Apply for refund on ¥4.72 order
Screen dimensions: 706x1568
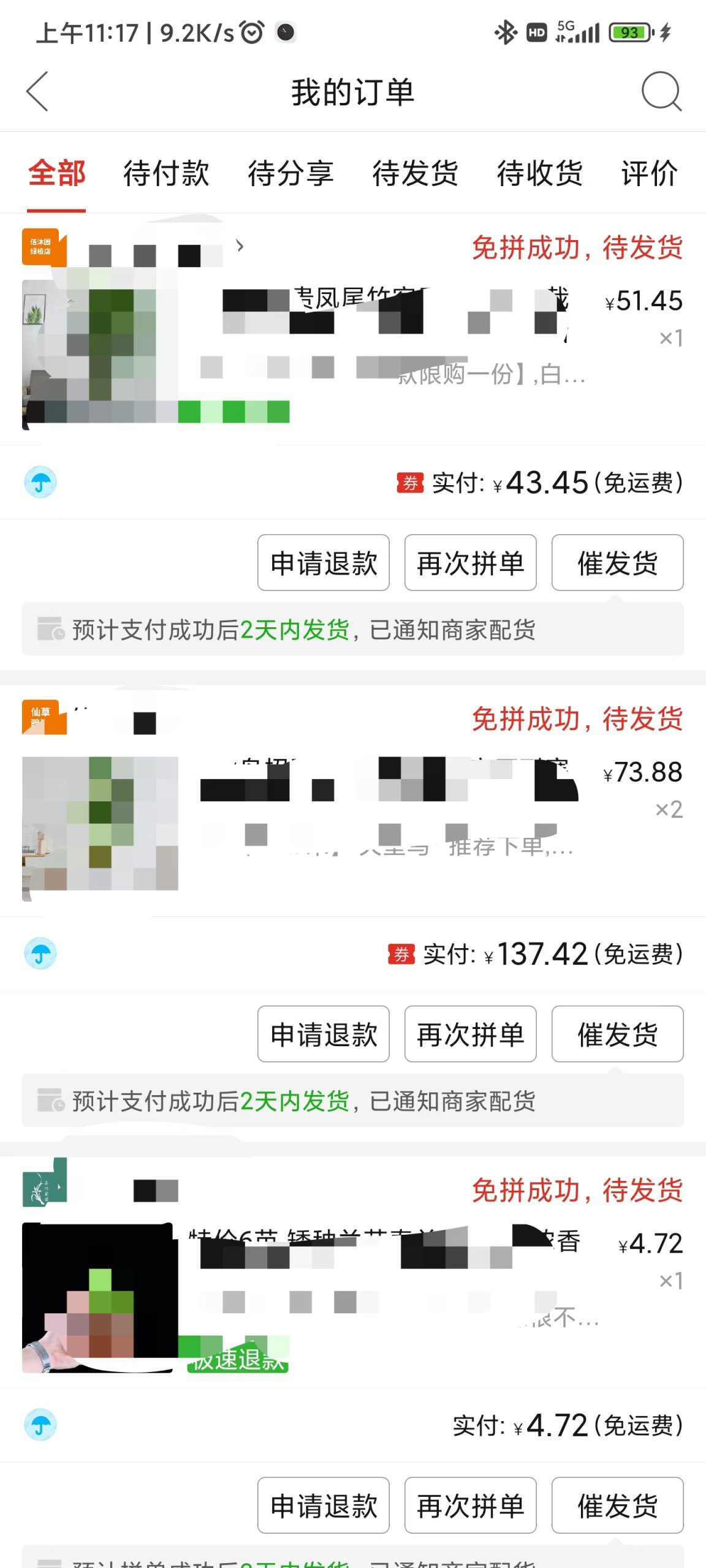pos(324,1506)
